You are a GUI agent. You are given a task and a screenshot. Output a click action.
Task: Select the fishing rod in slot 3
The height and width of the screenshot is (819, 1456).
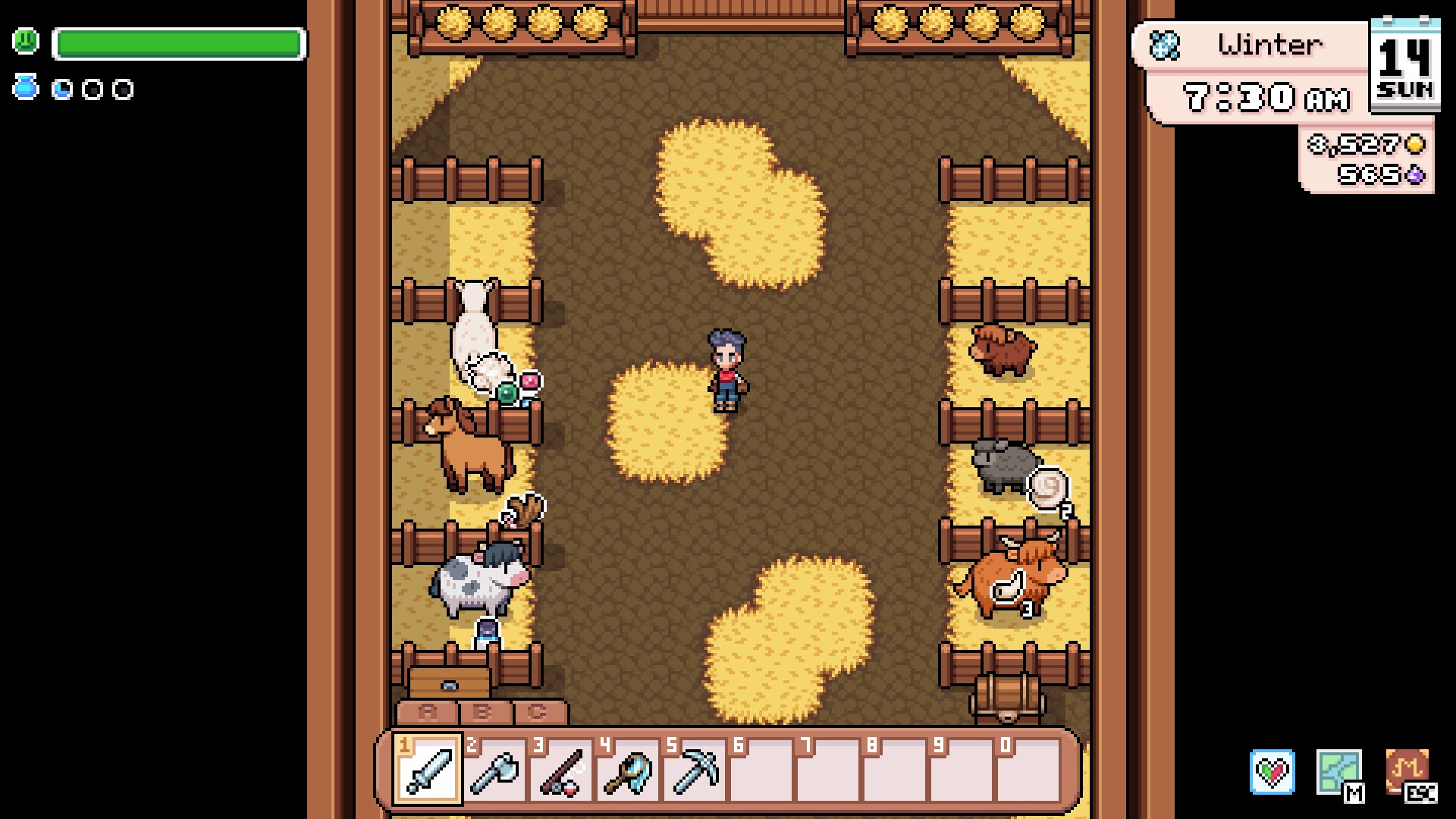[560, 769]
